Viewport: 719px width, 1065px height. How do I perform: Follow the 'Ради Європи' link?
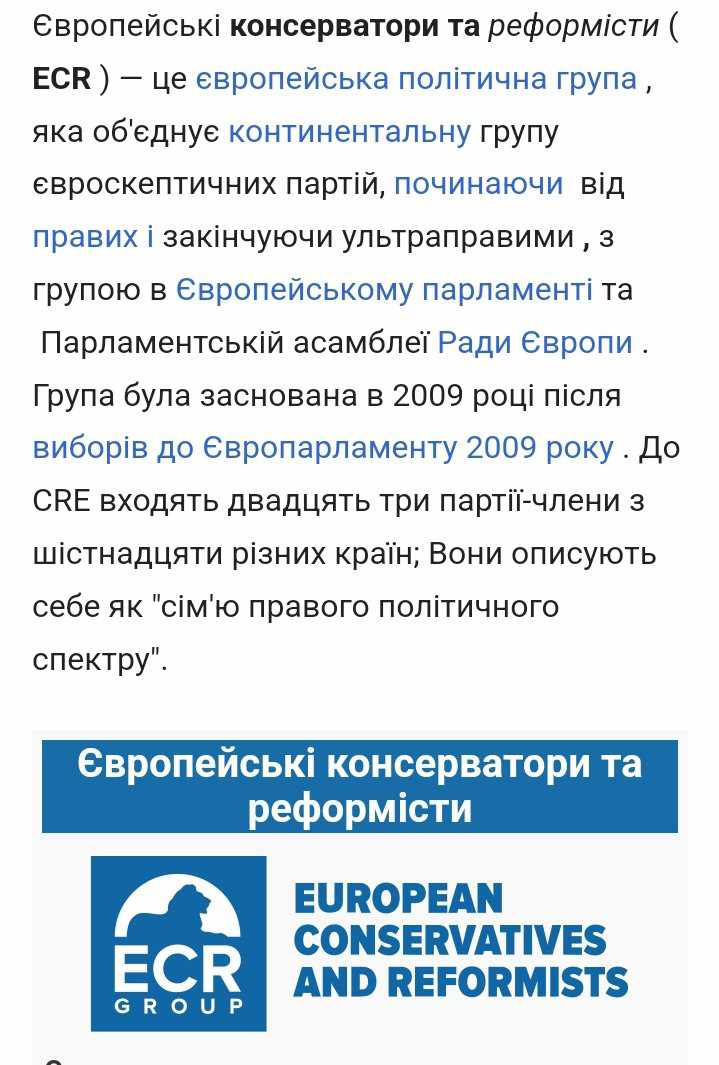(535, 343)
